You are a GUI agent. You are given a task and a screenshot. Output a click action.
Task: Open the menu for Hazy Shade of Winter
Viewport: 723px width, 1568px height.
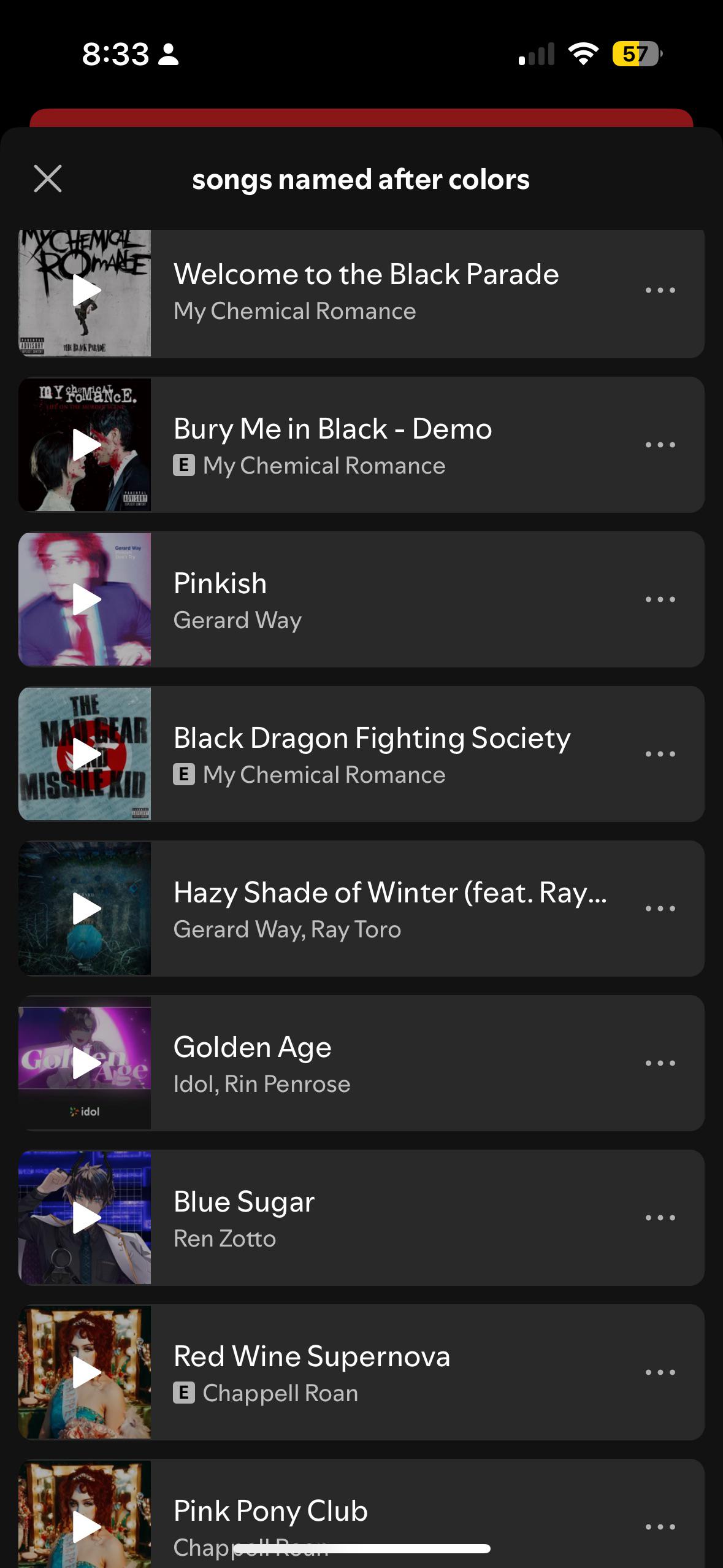[x=660, y=909]
